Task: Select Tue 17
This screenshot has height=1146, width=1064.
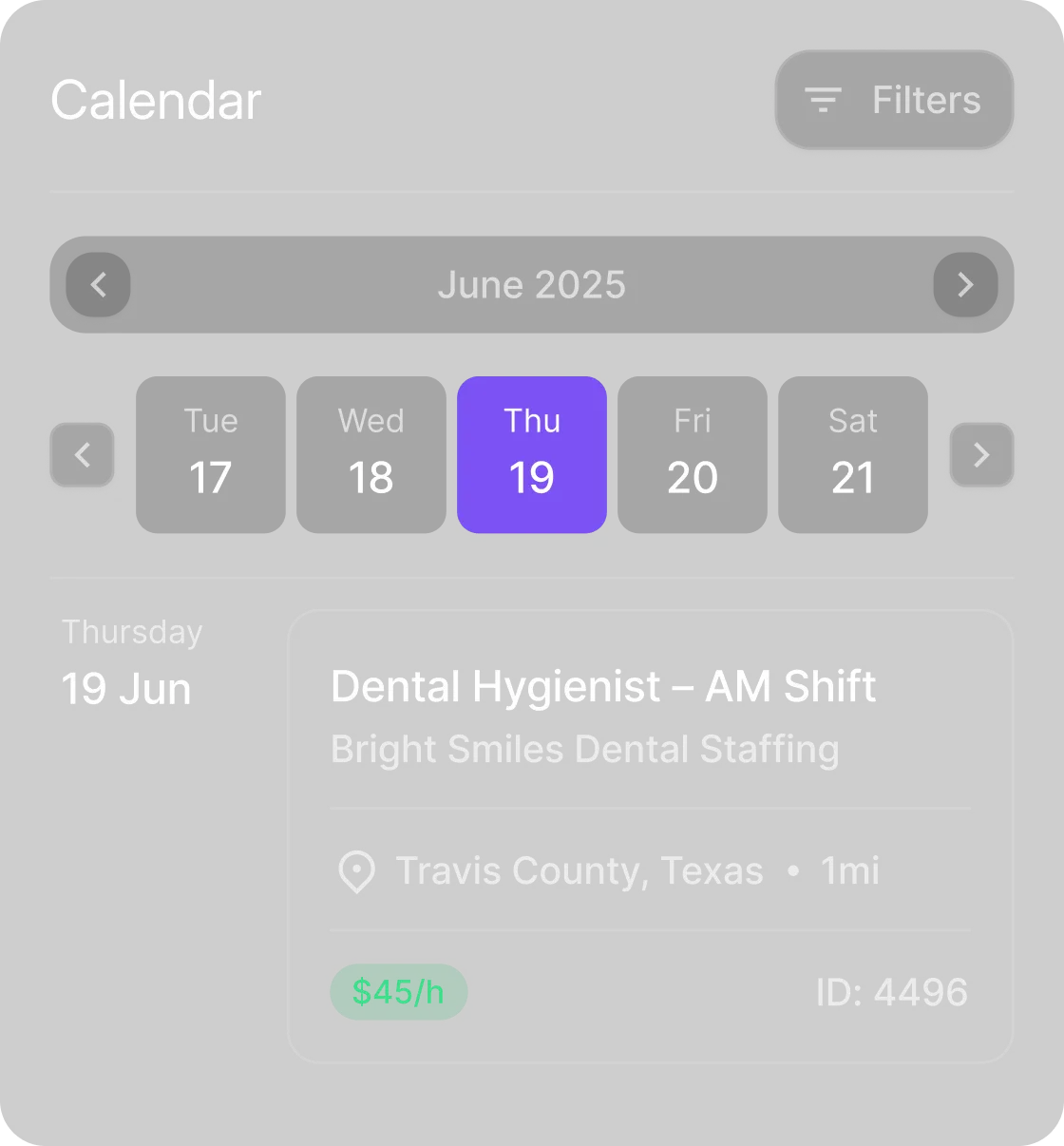Action: tap(211, 454)
